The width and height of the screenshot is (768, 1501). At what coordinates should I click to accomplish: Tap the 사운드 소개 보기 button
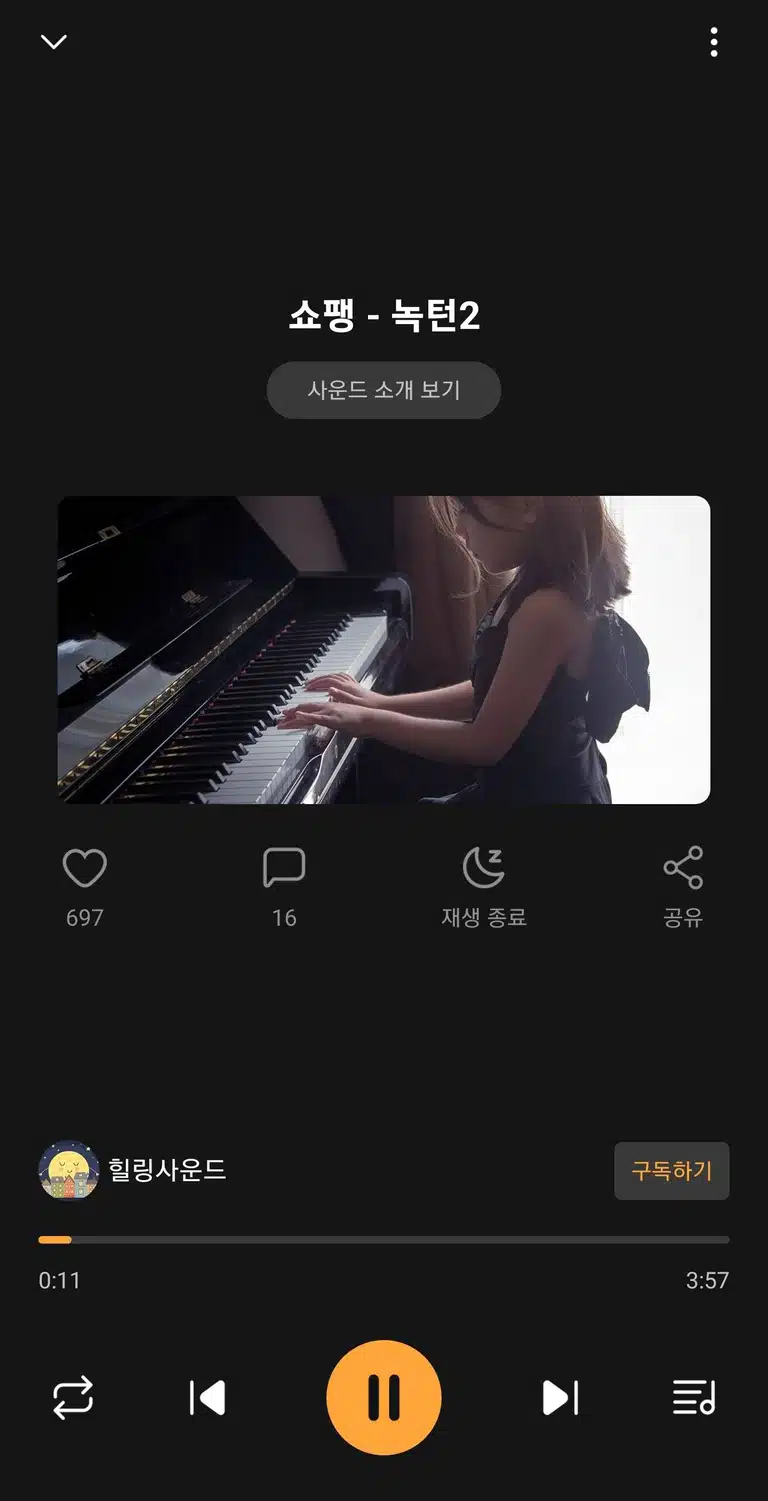[x=384, y=390]
